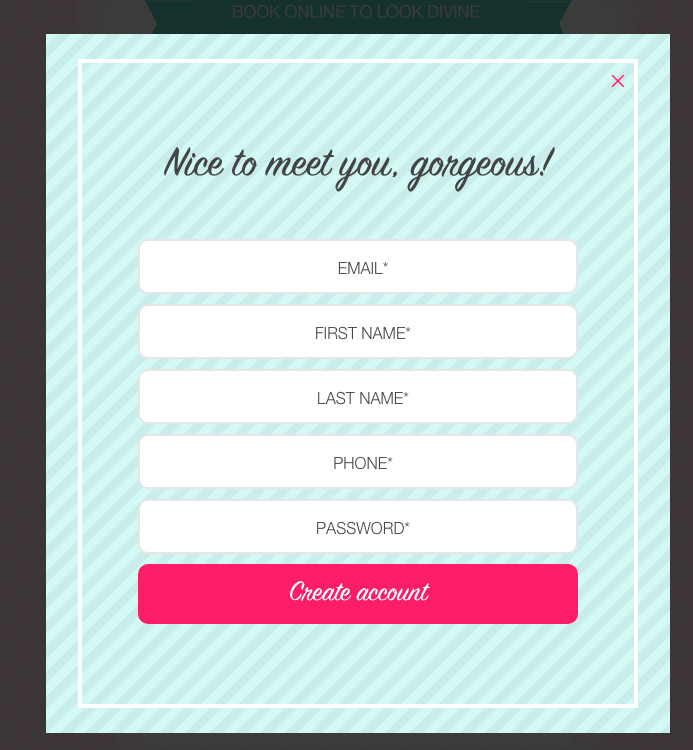
Task: Focus the First Name field
Action: tap(358, 332)
